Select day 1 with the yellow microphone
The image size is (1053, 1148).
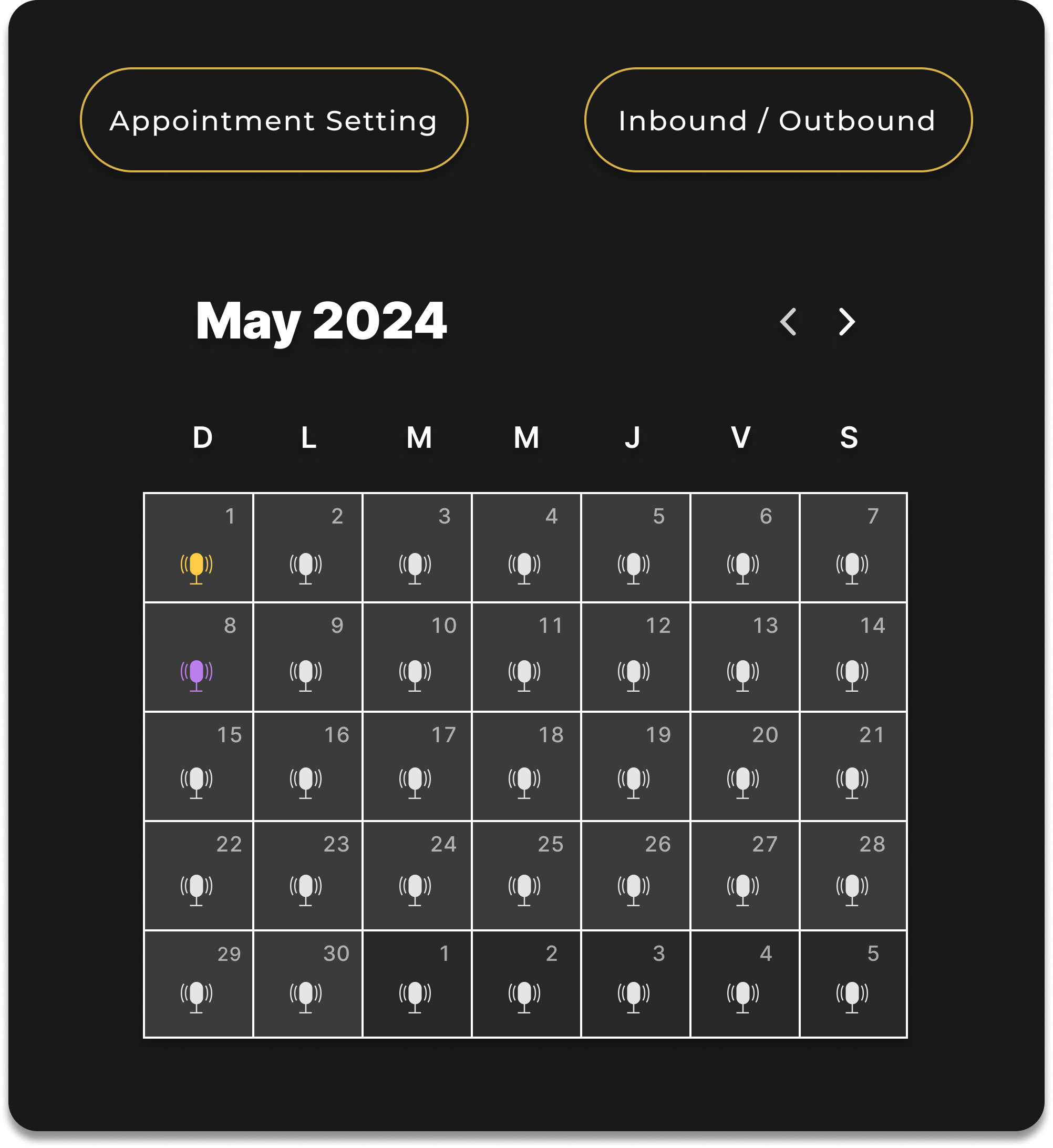tap(198, 547)
